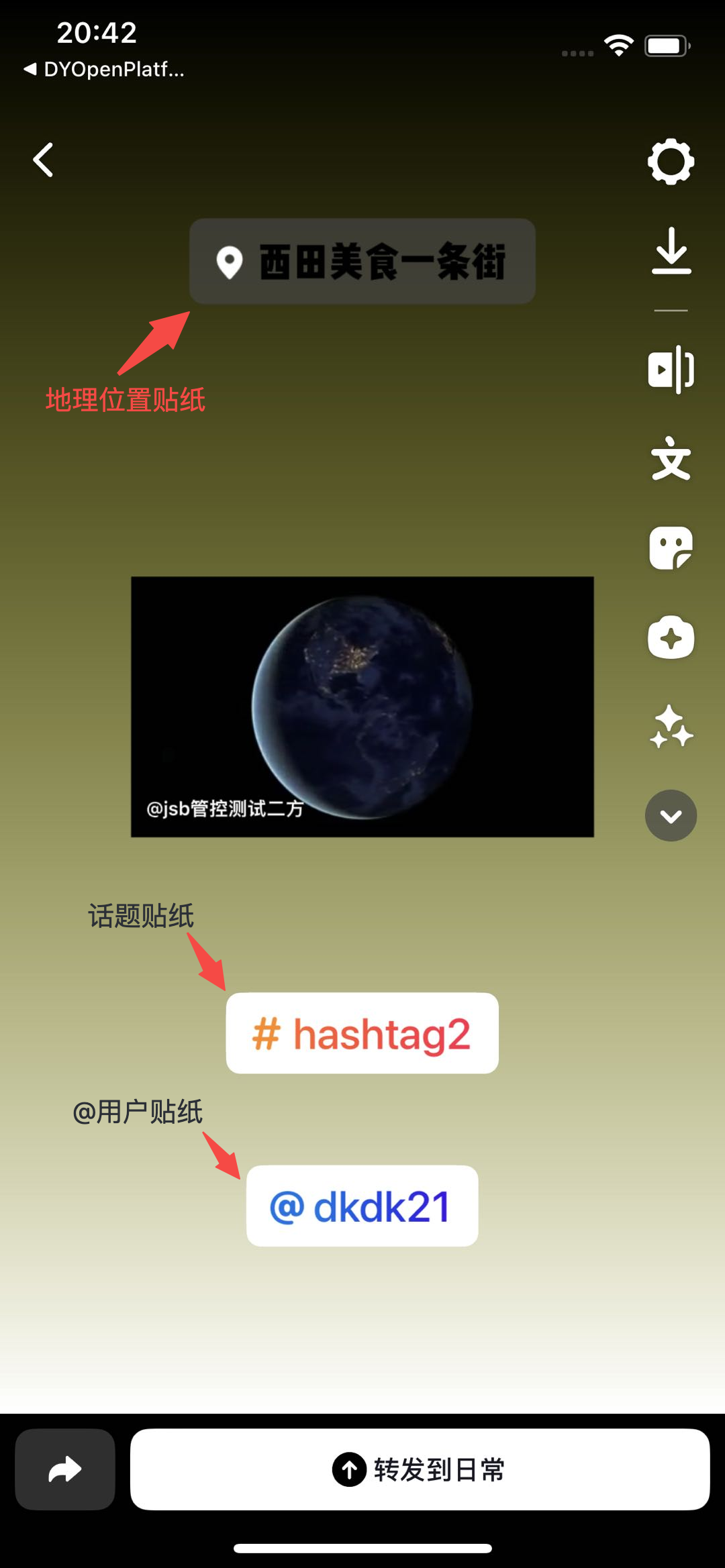Open the sparkle enhancement tool

pos(671,727)
